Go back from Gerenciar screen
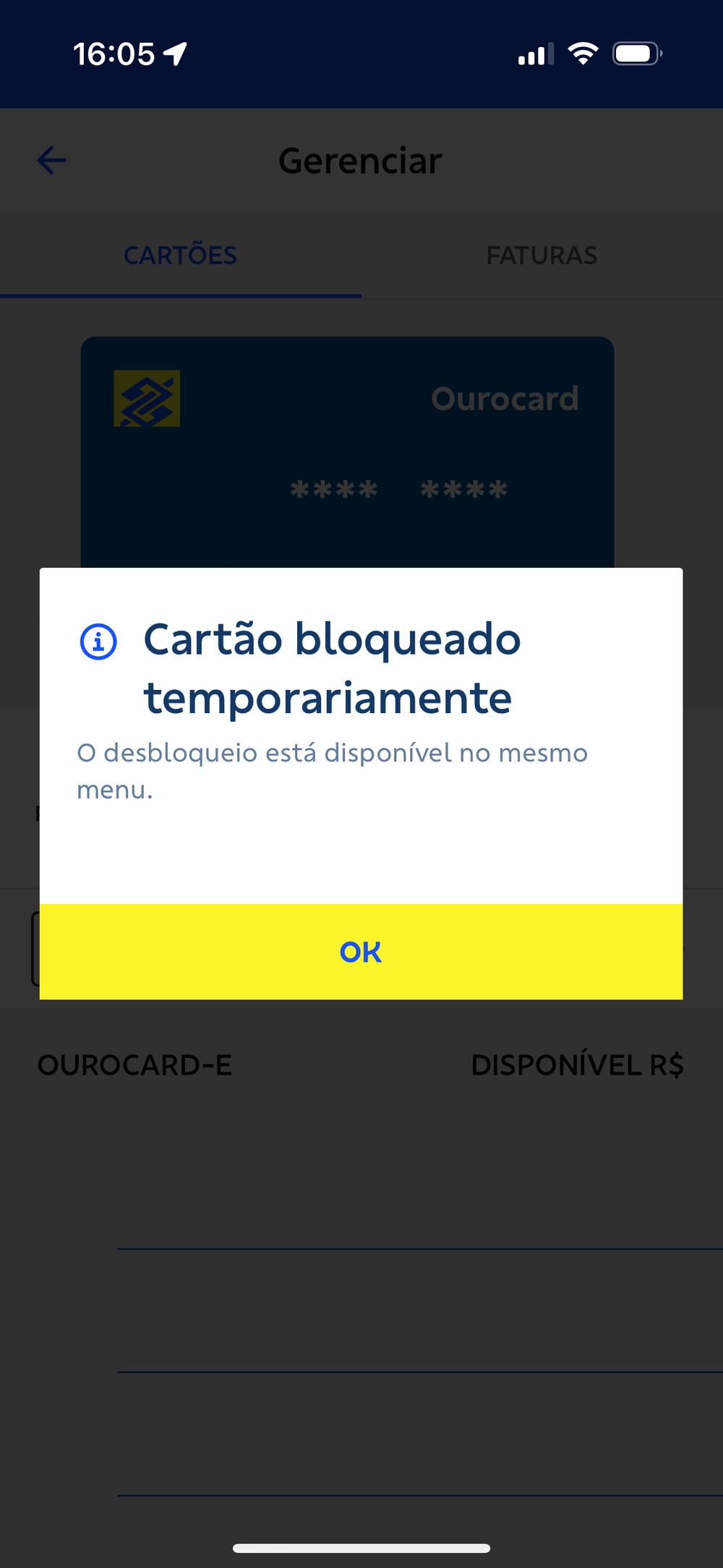Screen dimensions: 723x1568 [x=51, y=161]
